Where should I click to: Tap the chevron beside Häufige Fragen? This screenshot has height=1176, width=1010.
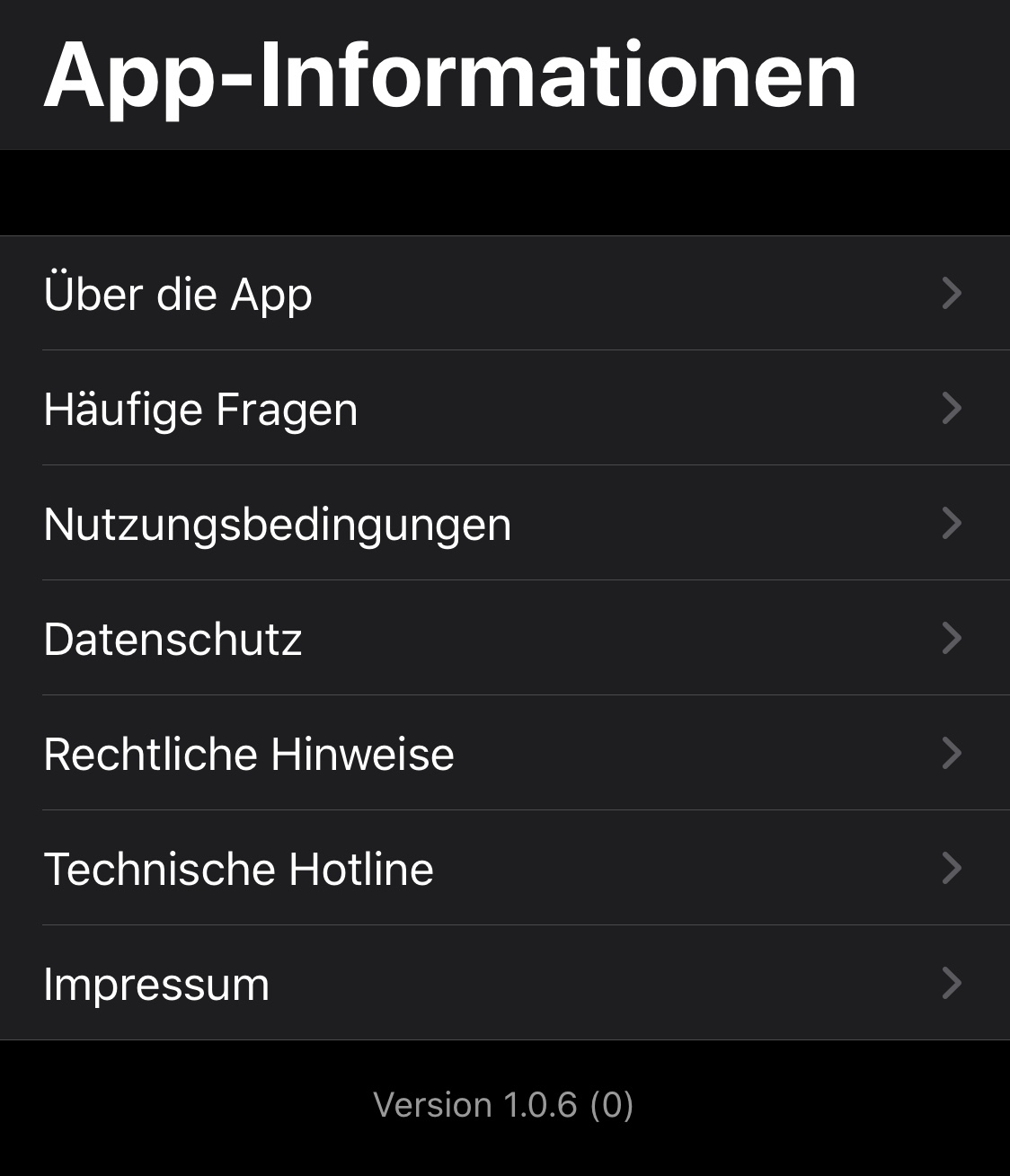click(x=951, y=408)
